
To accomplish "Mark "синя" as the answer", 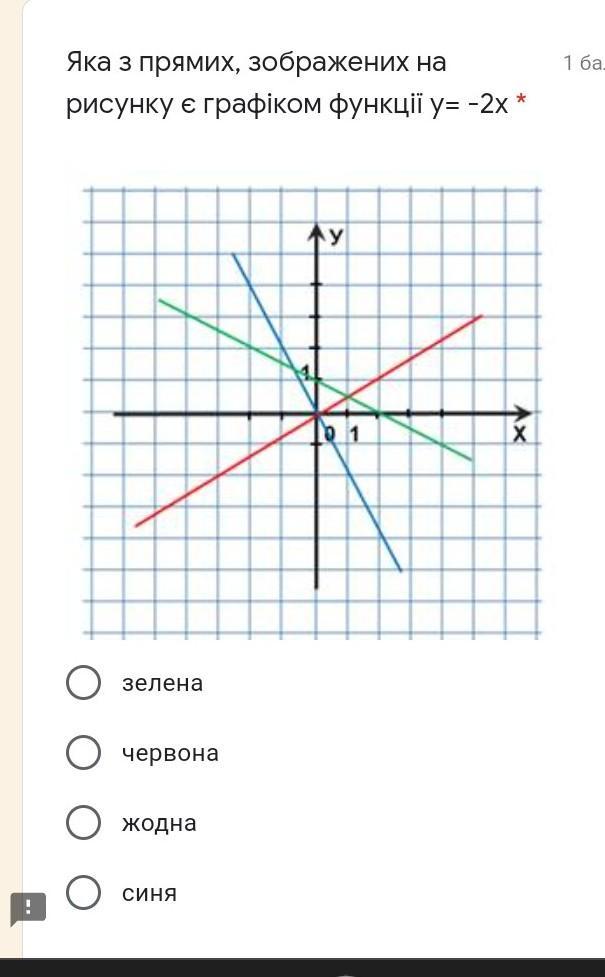I will coord(83,893).
